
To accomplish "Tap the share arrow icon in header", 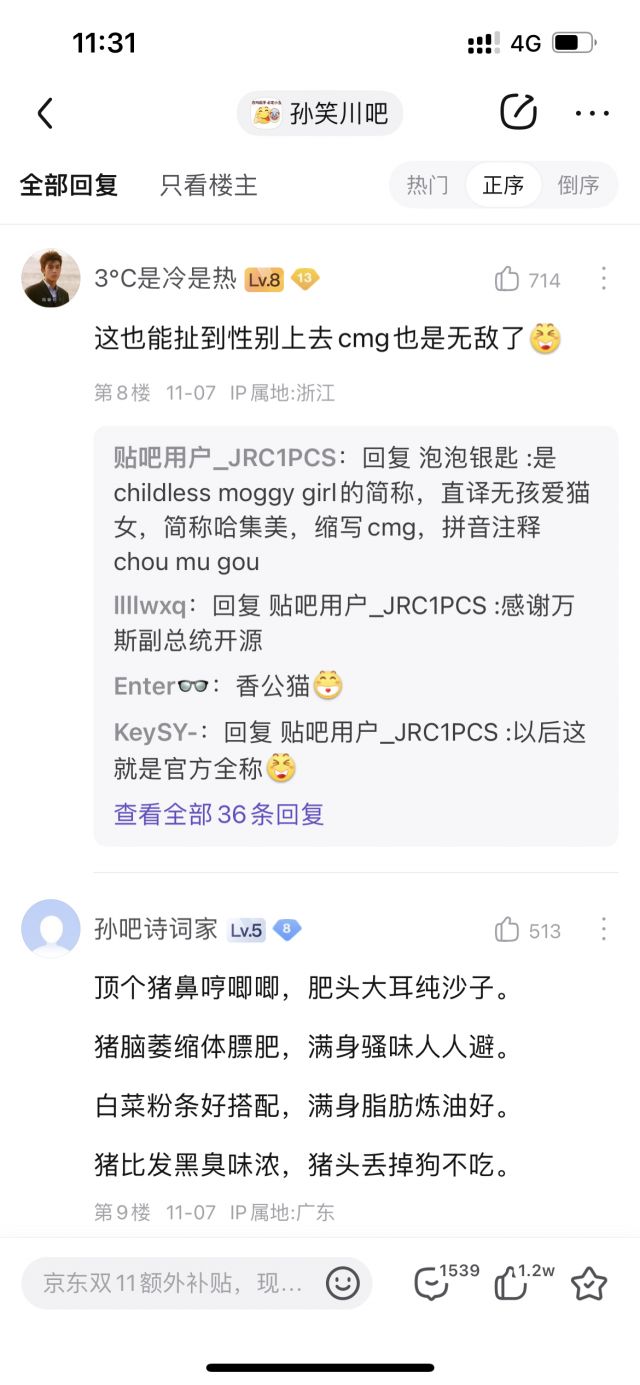I will click(x=518, y=113).
